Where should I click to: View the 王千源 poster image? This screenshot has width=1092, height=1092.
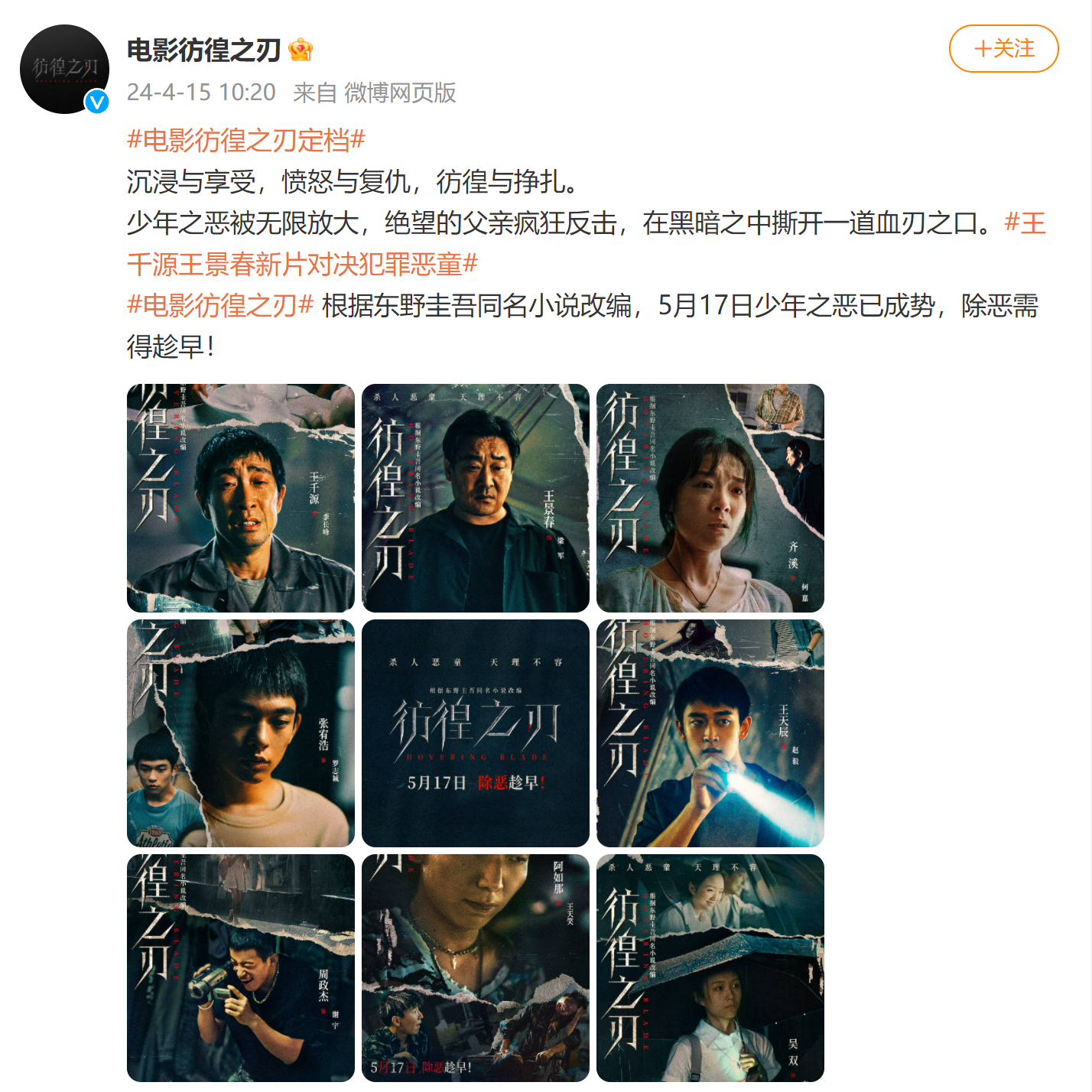tap(241, 498)
